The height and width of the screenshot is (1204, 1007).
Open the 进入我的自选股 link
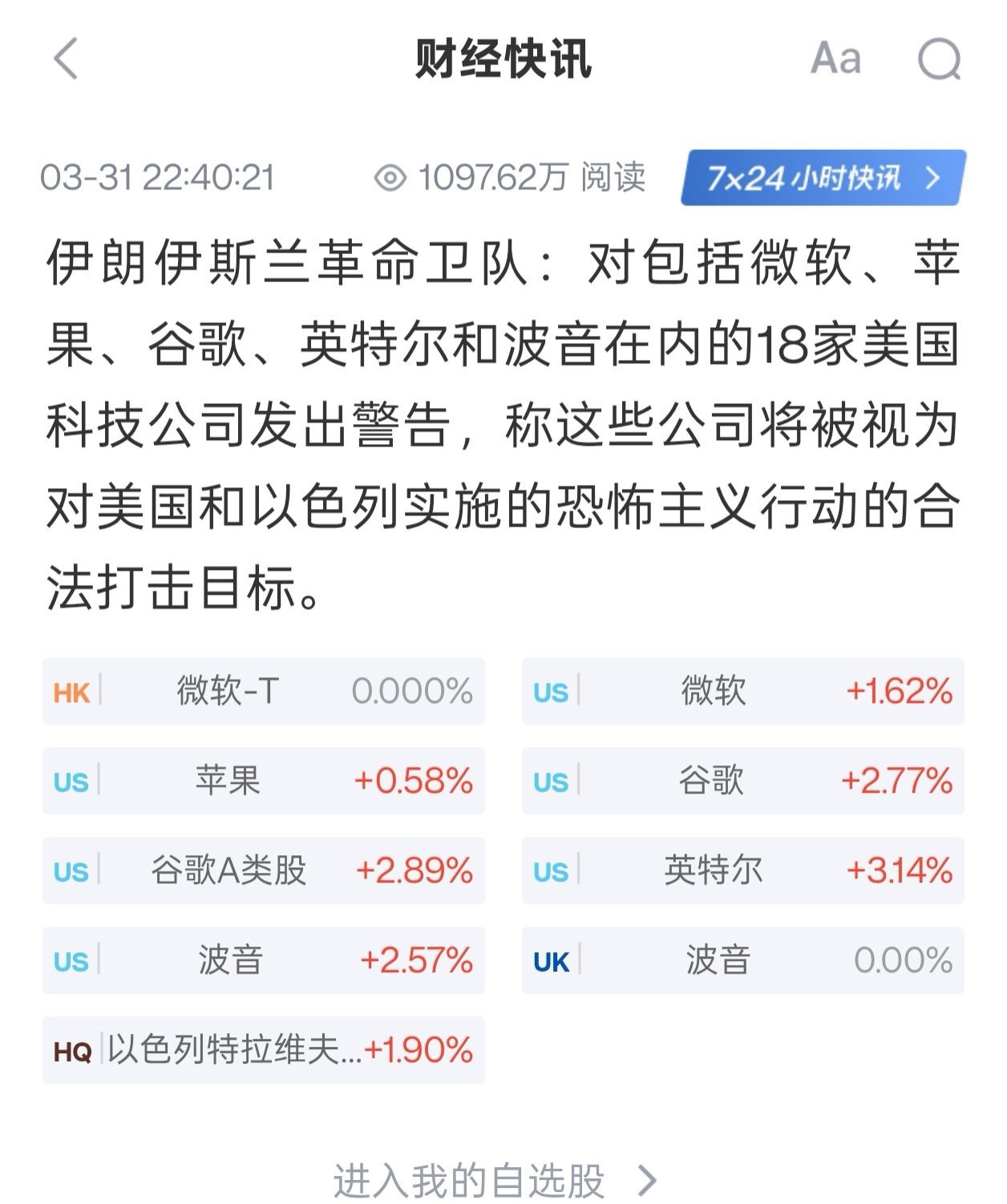click(x=494, y=1180)
